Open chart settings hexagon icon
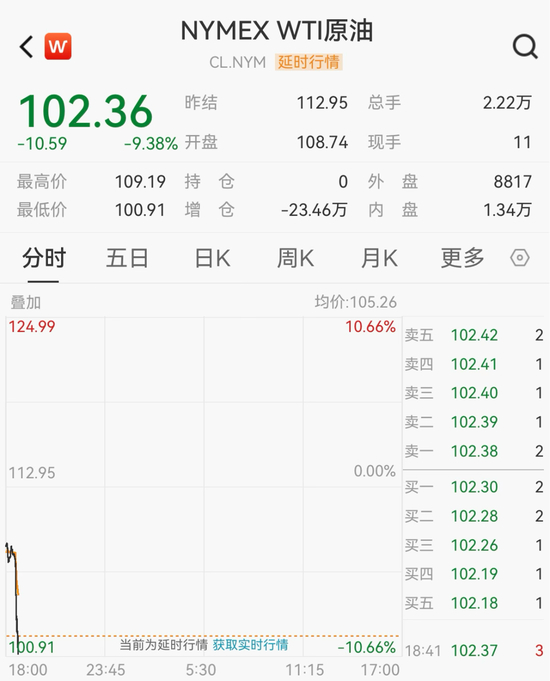Screen dimensions: 550x681 point(520,258)
